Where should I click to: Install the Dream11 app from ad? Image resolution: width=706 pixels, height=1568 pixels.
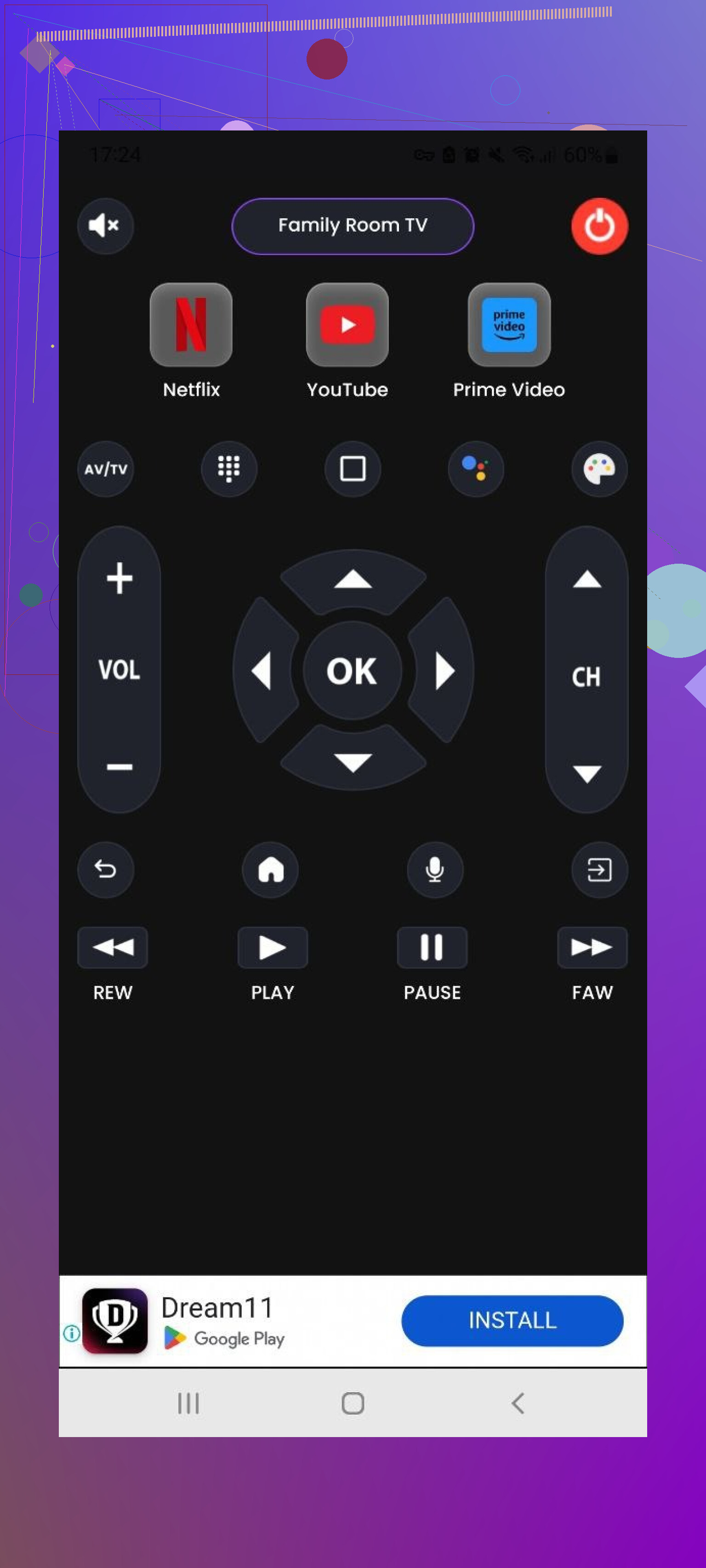512,1320
